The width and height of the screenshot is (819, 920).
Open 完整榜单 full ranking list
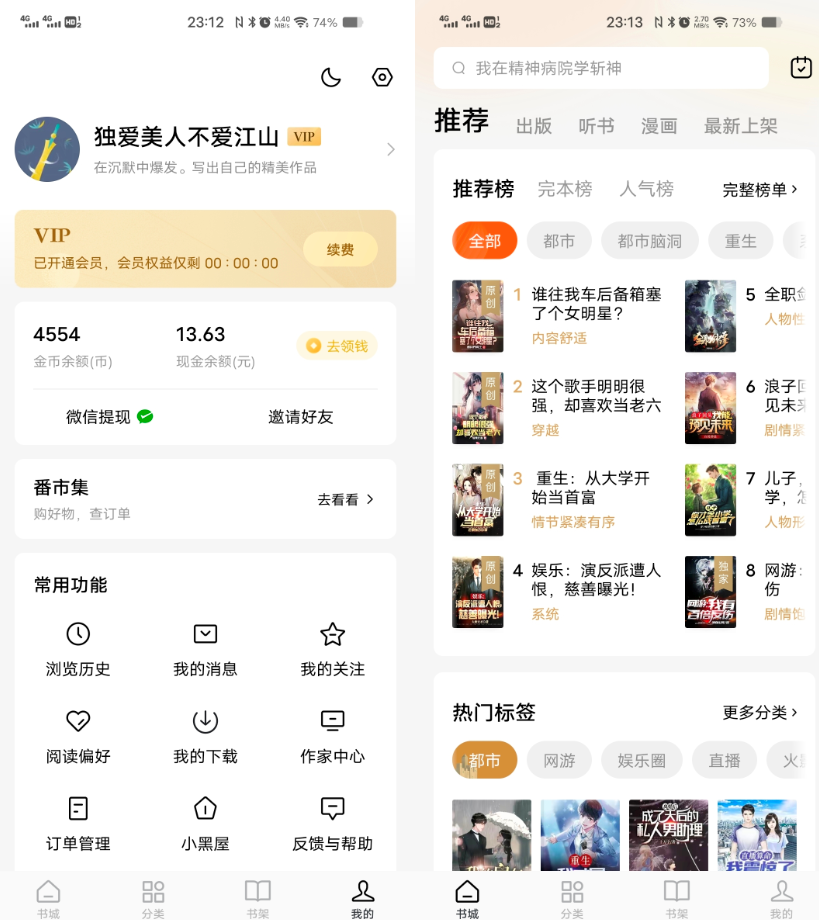tap(760, 189)
